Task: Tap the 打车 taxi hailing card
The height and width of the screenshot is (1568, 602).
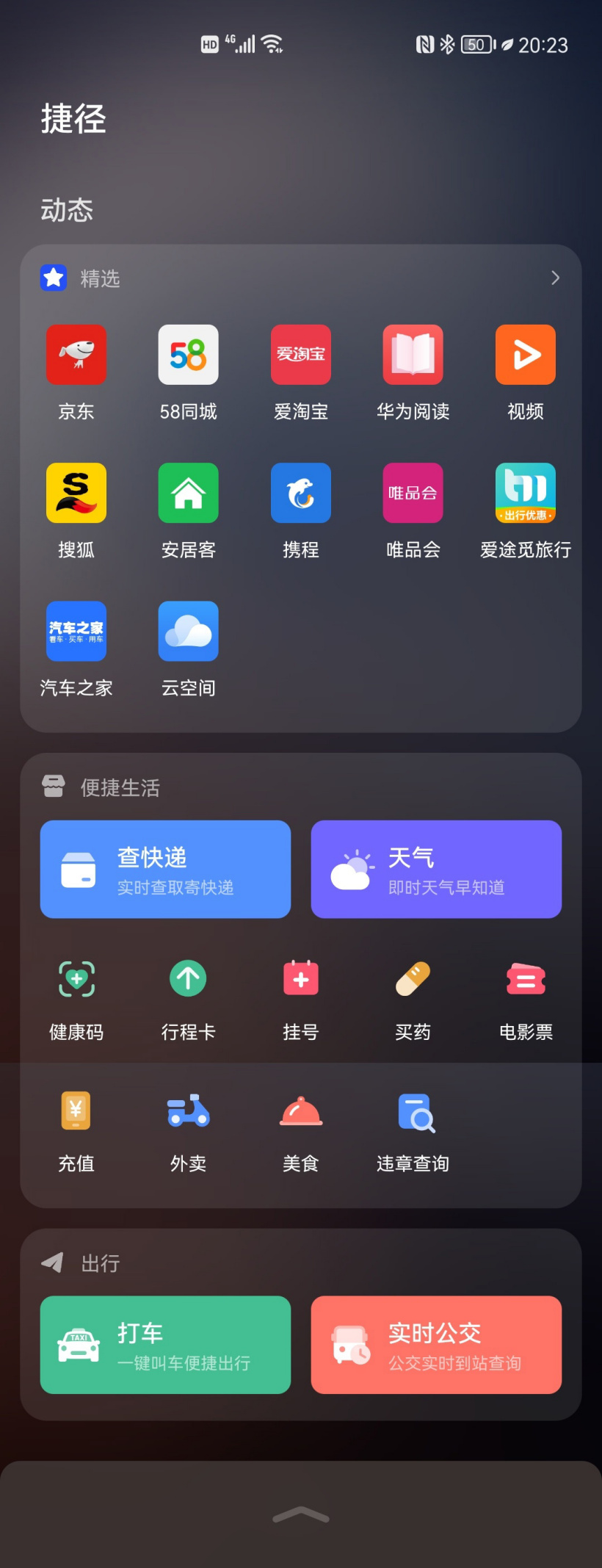Action: [x=165, y=1345]
